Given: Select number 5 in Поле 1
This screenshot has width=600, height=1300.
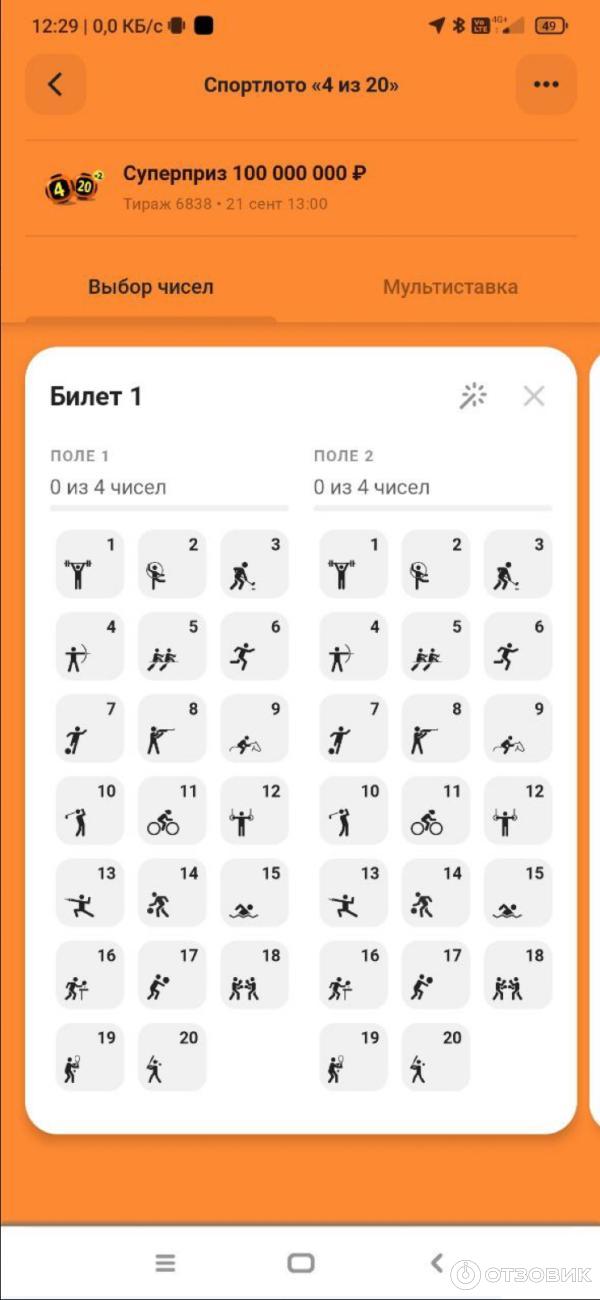Looking at the screenshot, I should pyautogui.click(x=172, y=647).
